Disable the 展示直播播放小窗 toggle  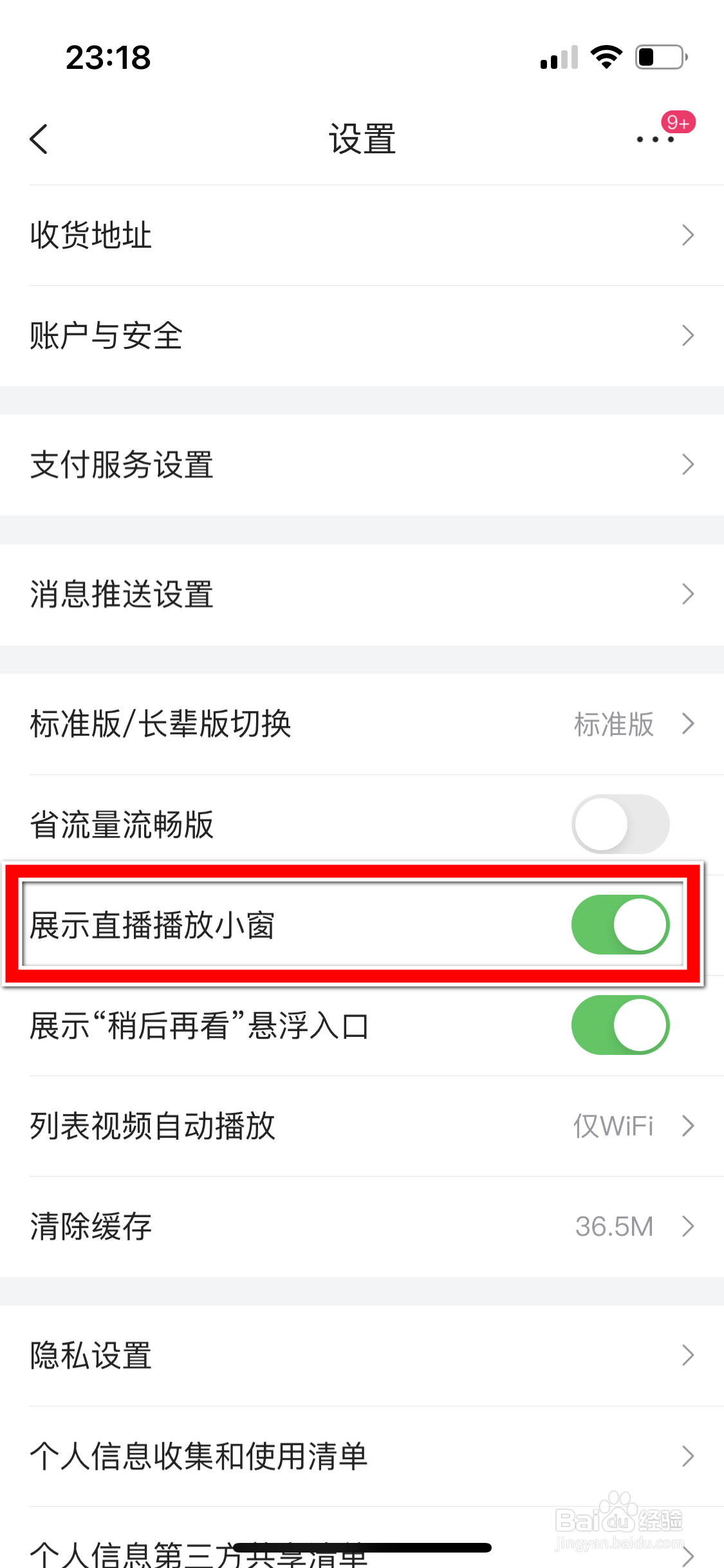click(620, 925)
